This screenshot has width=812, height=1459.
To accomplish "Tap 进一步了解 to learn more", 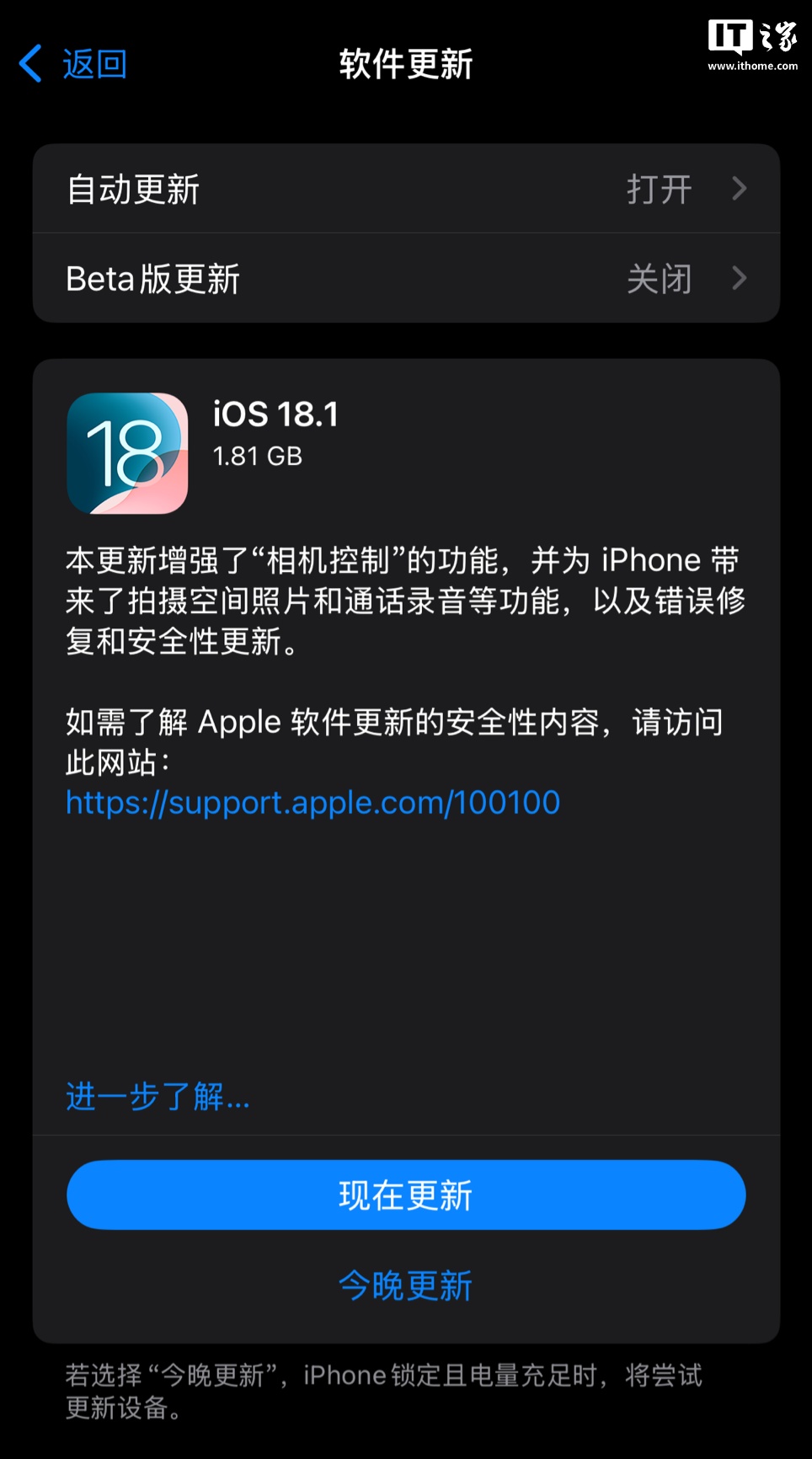I will coord(158,1097).
